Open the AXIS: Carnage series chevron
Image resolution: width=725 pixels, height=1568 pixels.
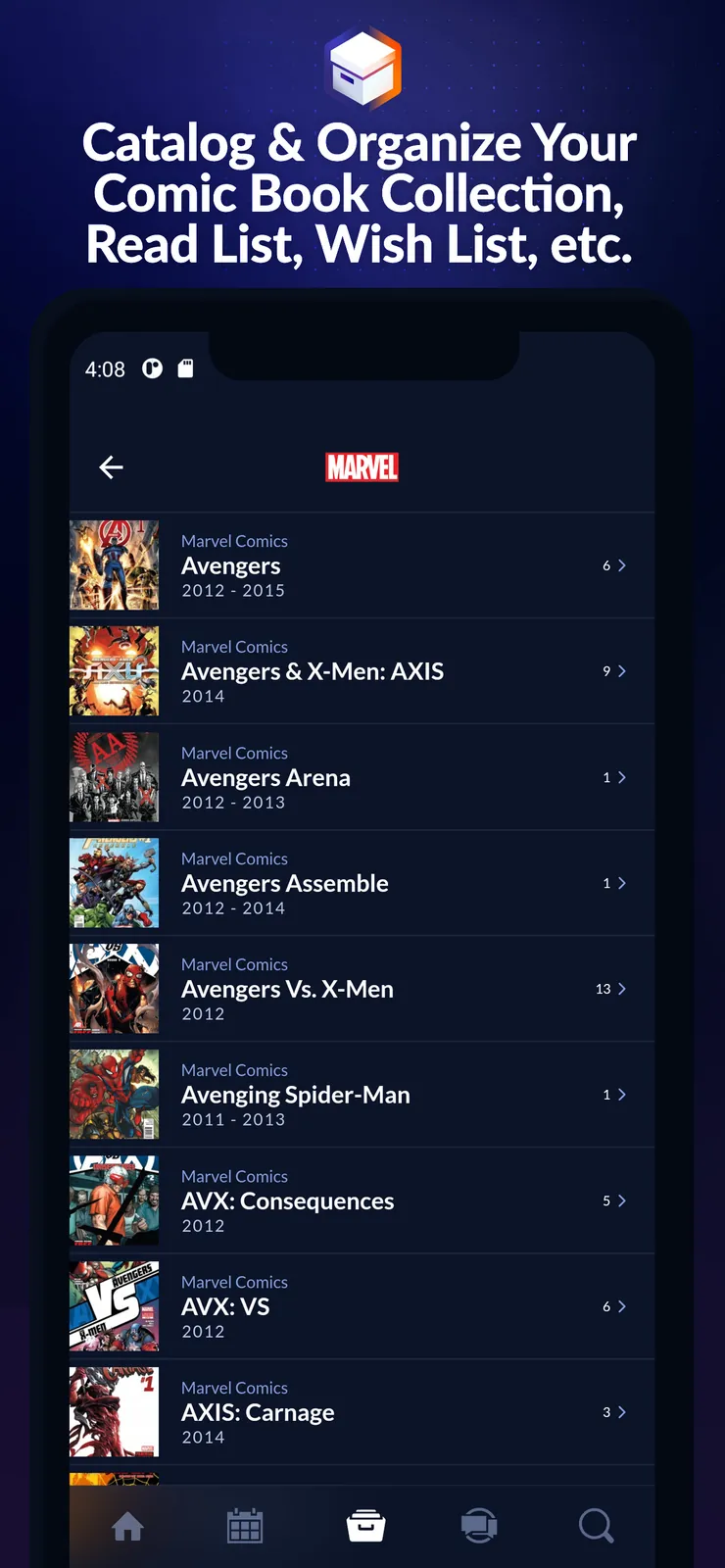pyautogui.click(x=619, y=1412)
